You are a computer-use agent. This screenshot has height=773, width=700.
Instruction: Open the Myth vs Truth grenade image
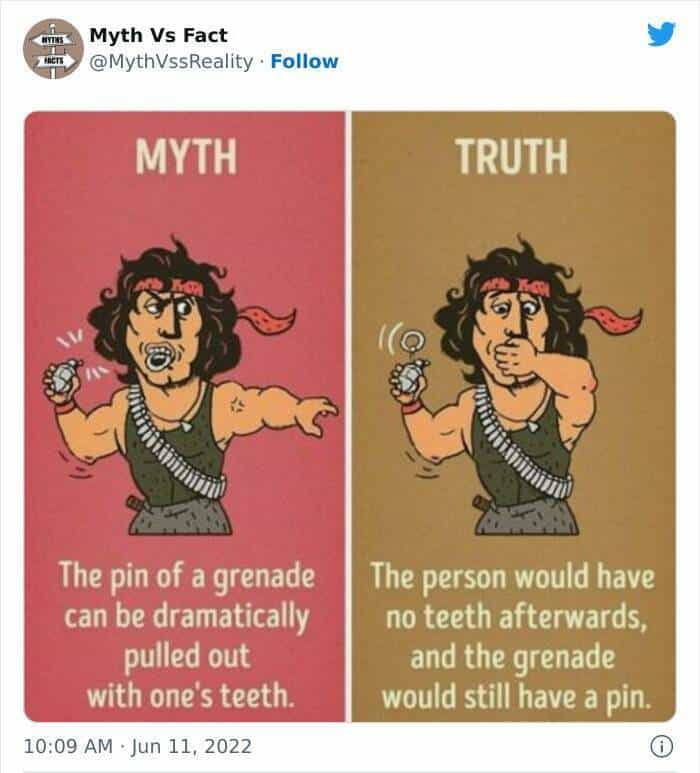[349, 415]
